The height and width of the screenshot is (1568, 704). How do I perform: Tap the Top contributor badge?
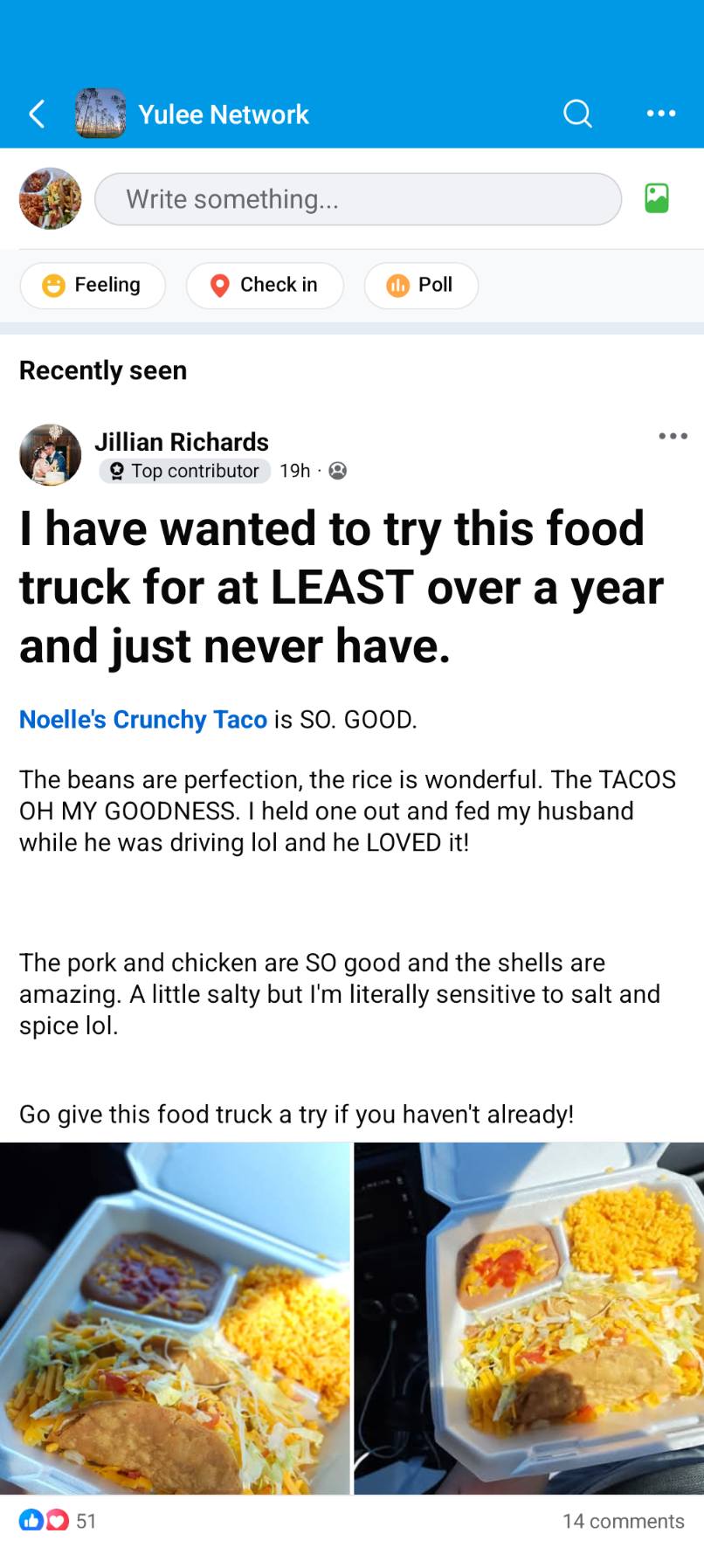click(184, 471)
